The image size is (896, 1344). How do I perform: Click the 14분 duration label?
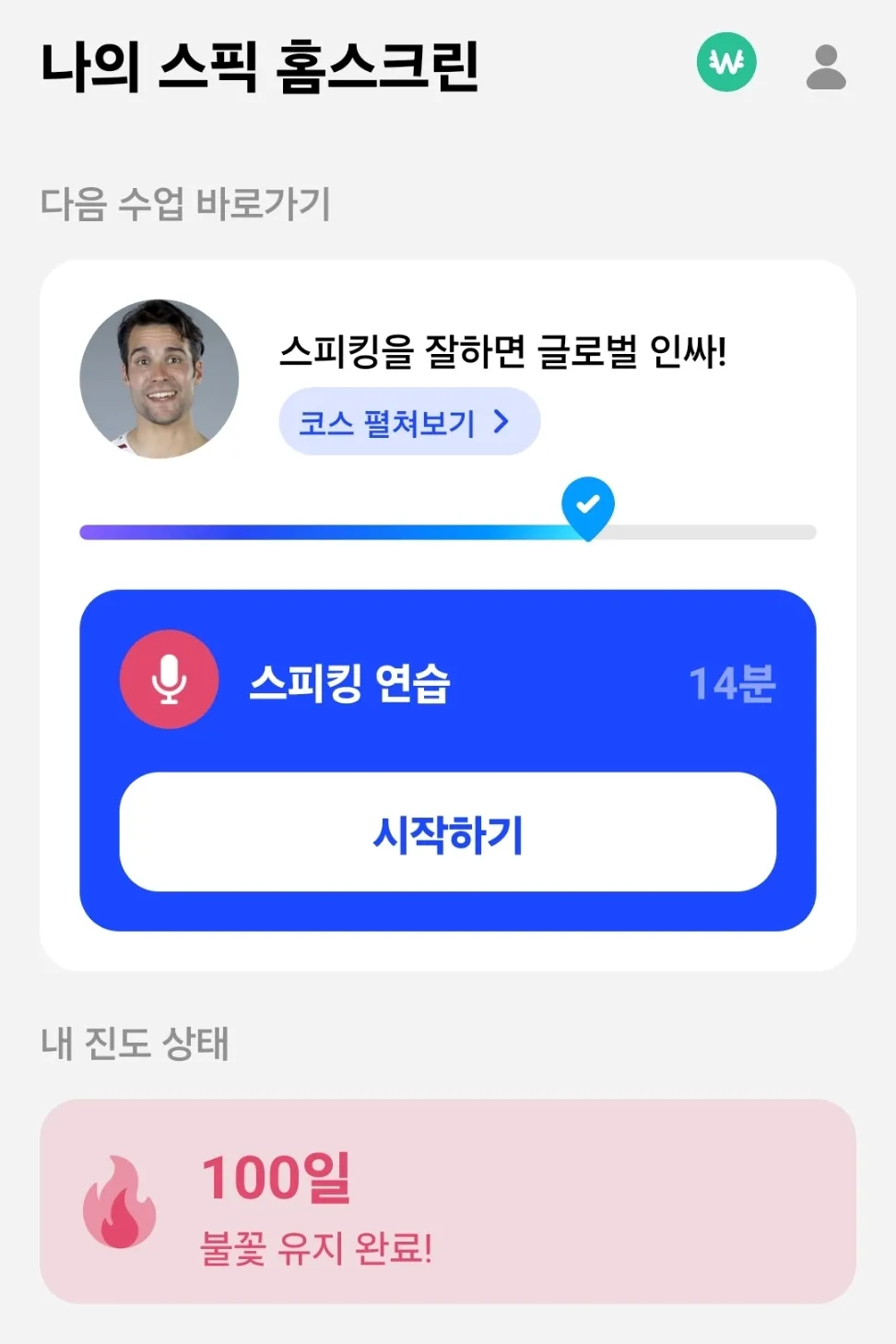(x=735, y=683)
